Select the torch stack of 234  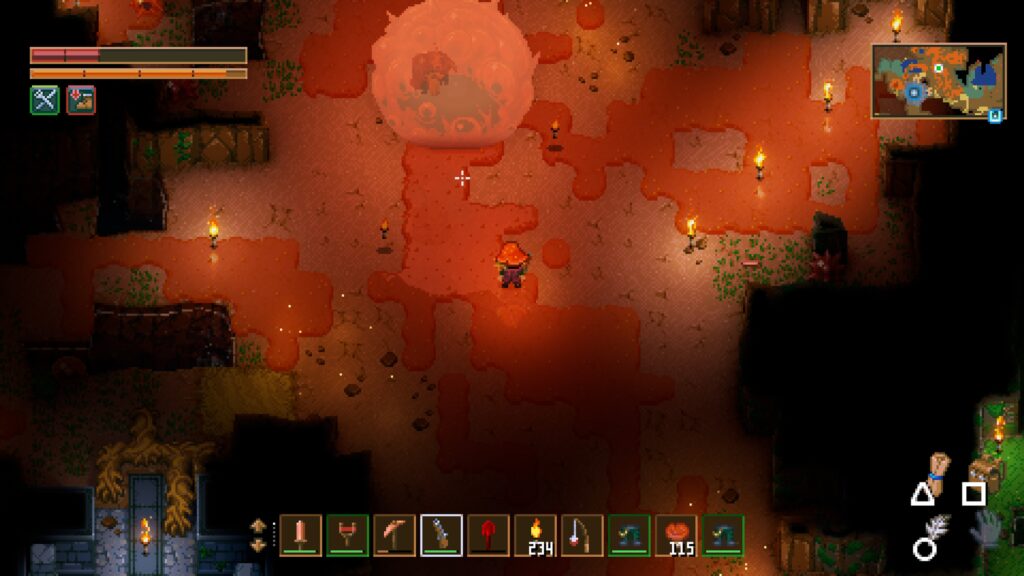point(535,535)
